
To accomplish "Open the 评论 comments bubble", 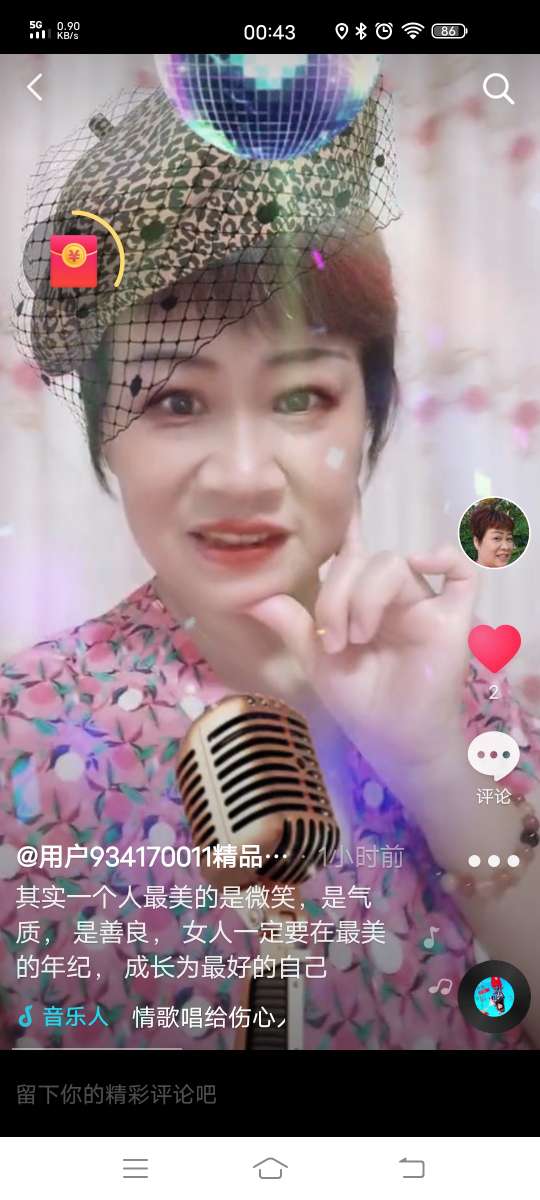I will pyautogui.click(x=494, y=767).
